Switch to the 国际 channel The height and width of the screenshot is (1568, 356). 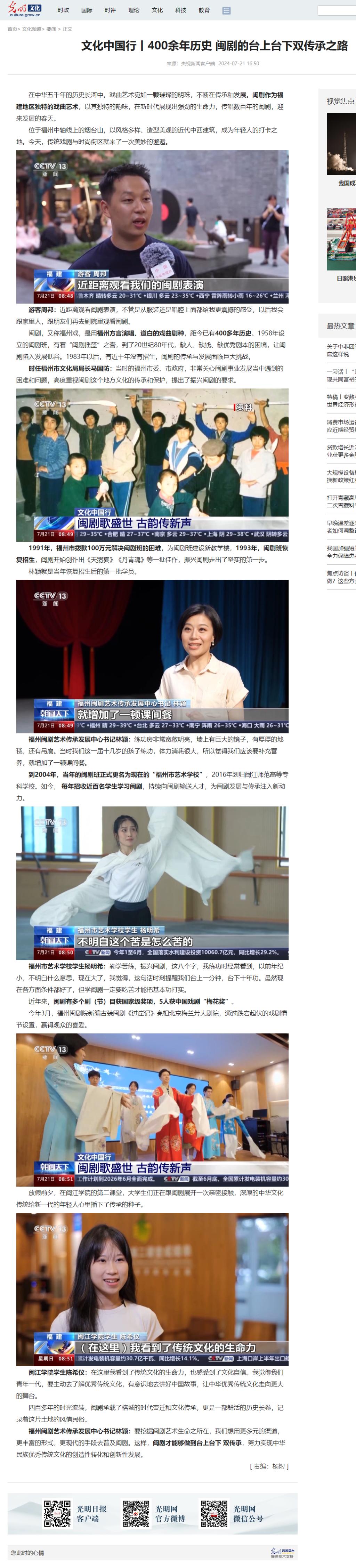[x=87, y=10]
